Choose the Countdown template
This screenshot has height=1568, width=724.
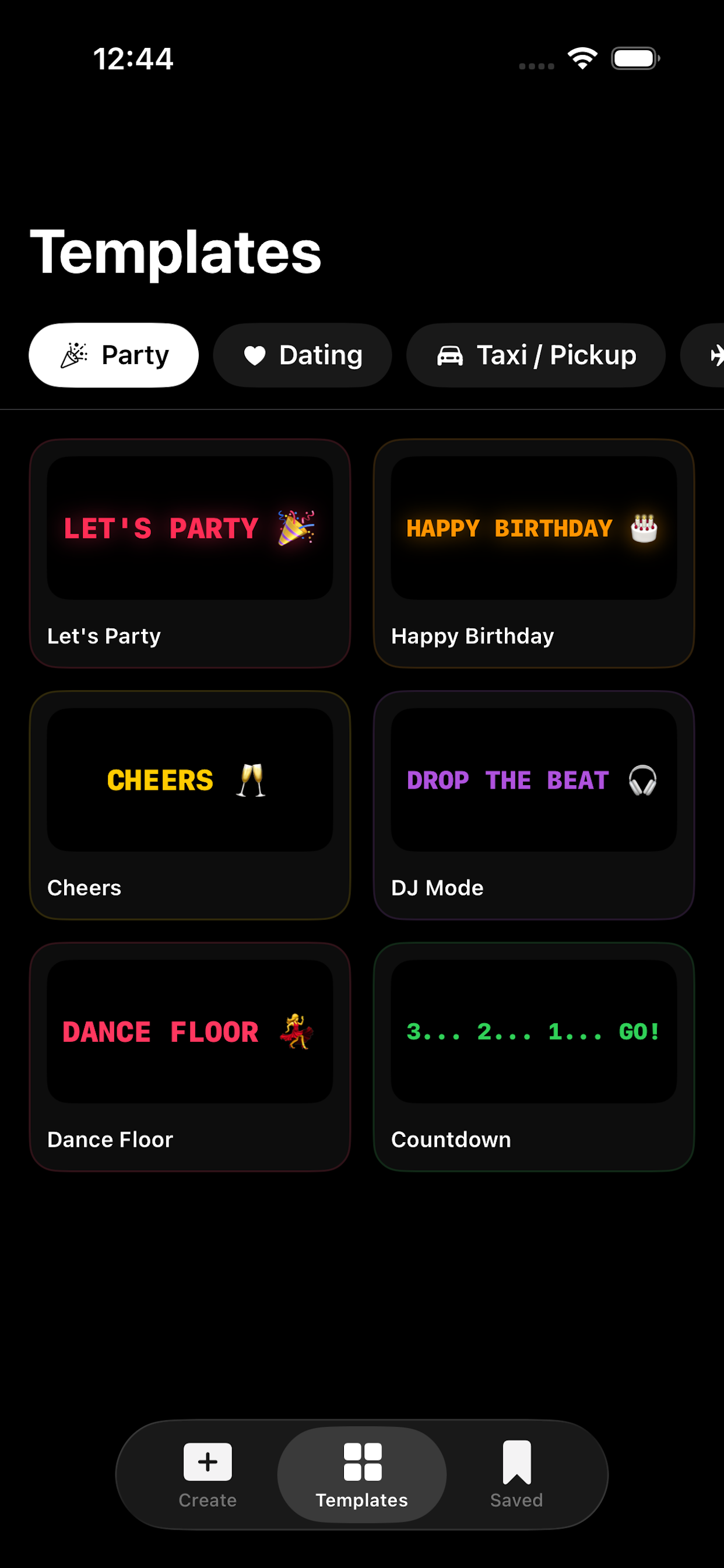533,1056
